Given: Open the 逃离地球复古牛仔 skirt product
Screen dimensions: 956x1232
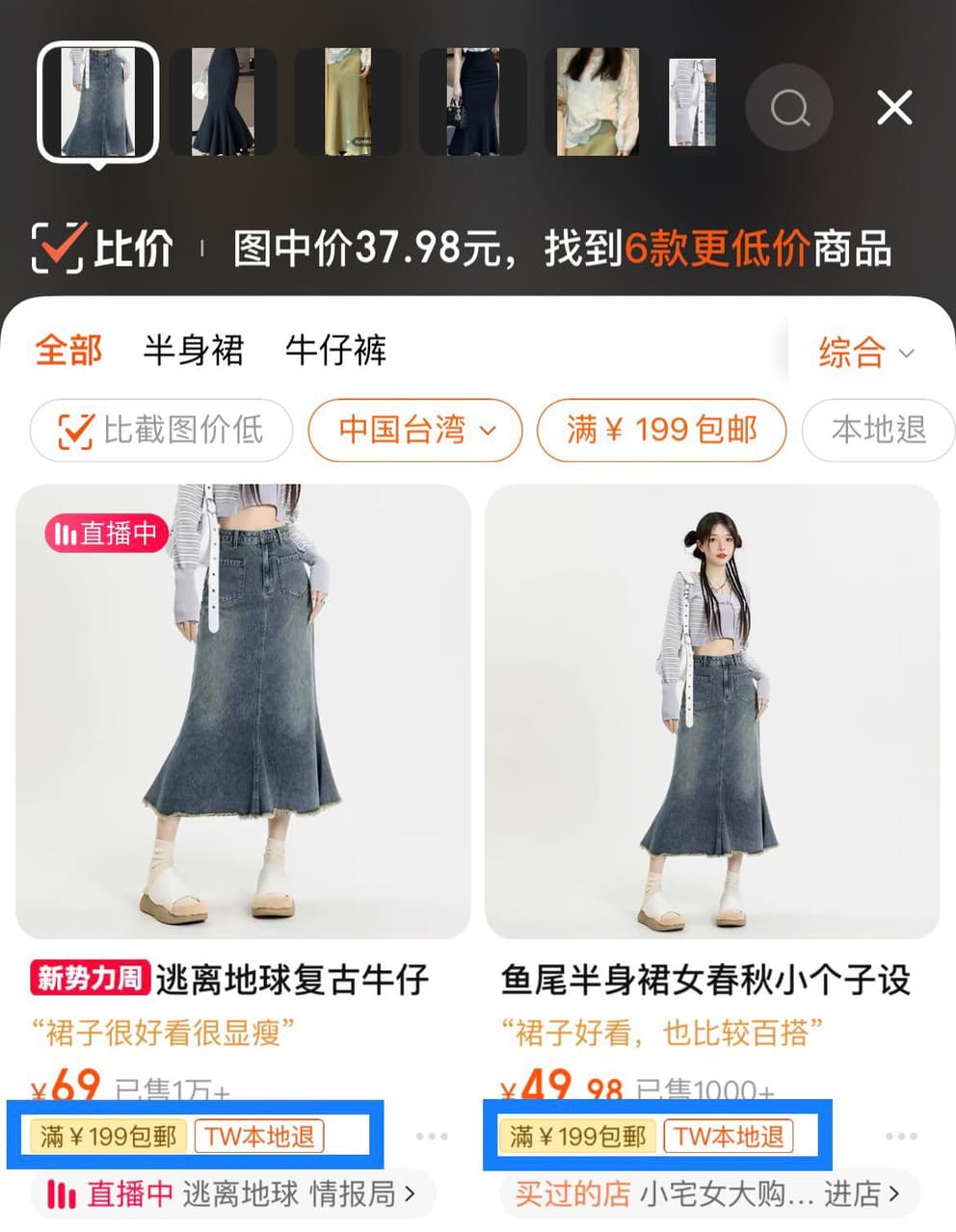Looking at the screenshot, I should 243,713.
